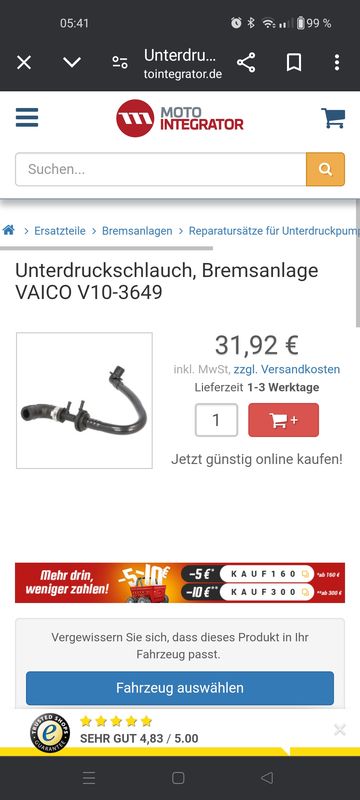
Task: Dismiss the Trusted Shops rating bar
Action: coord(340,730)
